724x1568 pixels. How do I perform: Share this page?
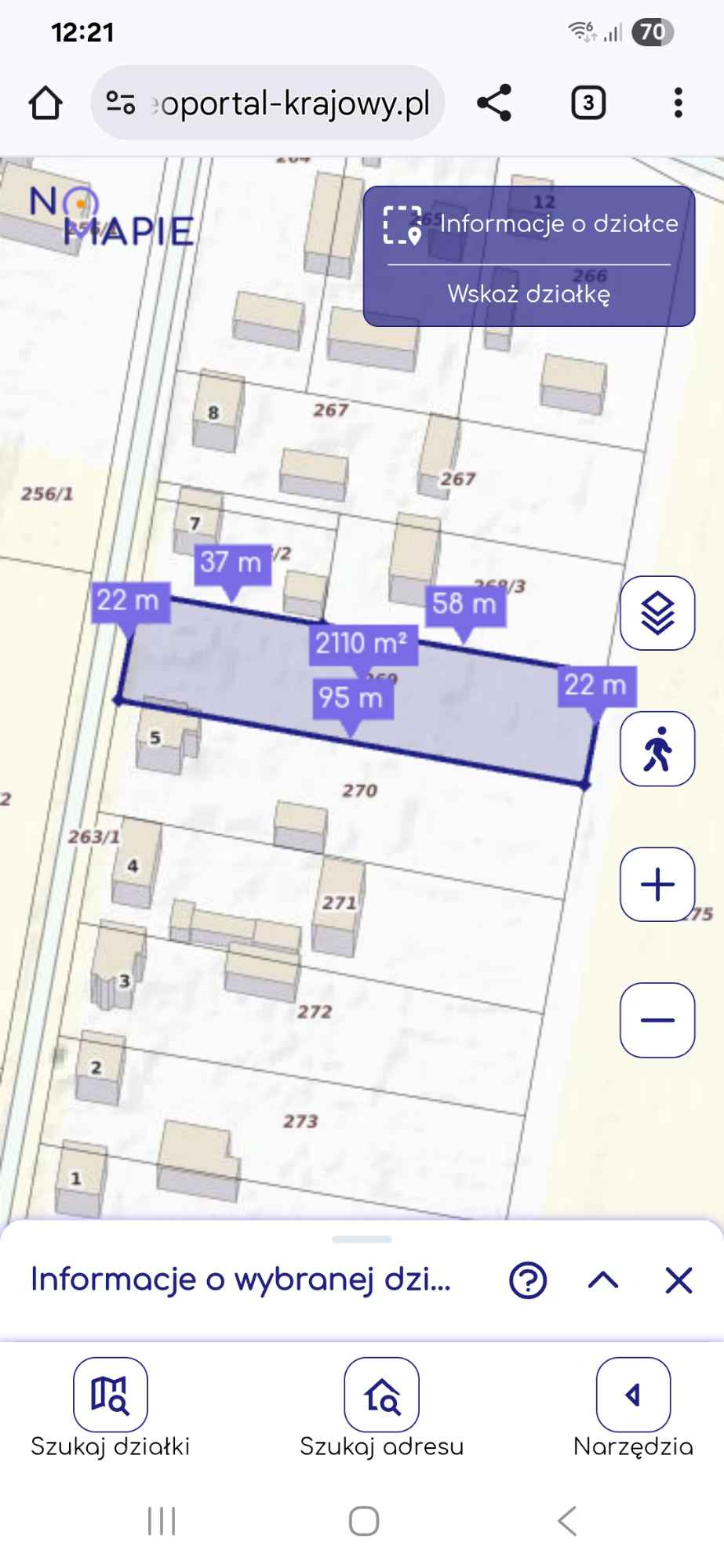tap(494, 103)
